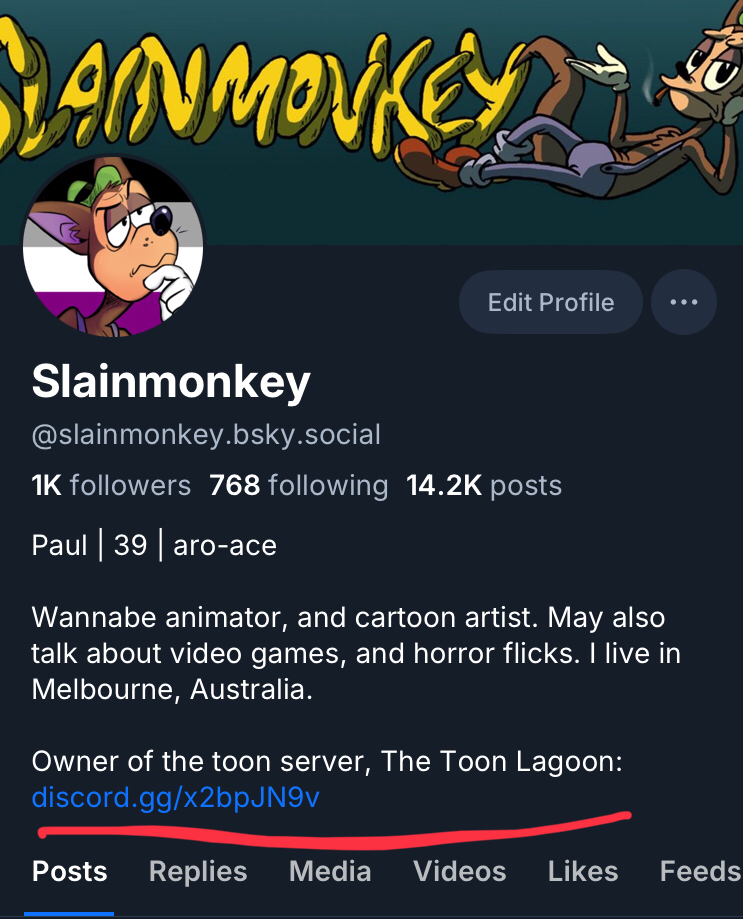Viewport: 743px width, 919px height.
Task: Switch to the Media tab
Action: 330,871
